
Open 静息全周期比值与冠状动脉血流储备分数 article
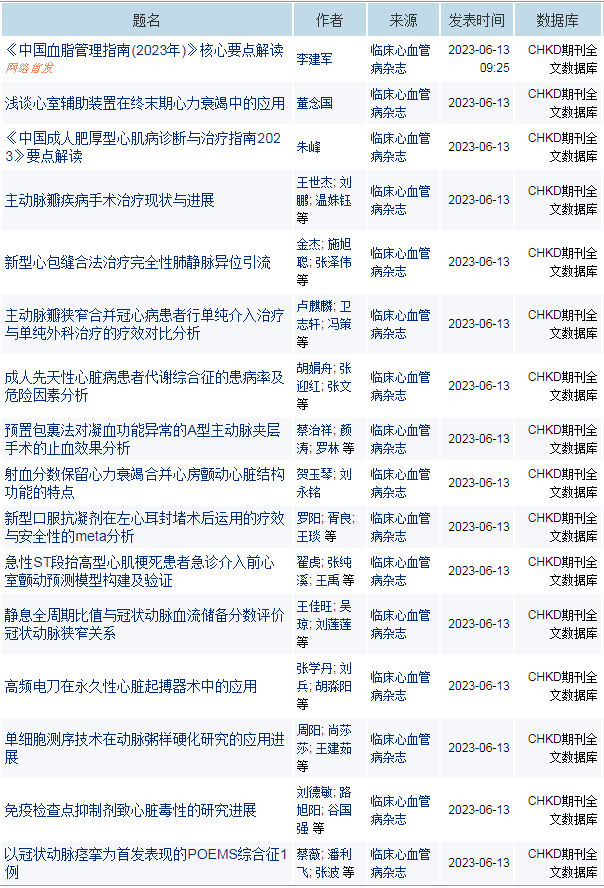(144, 623)
